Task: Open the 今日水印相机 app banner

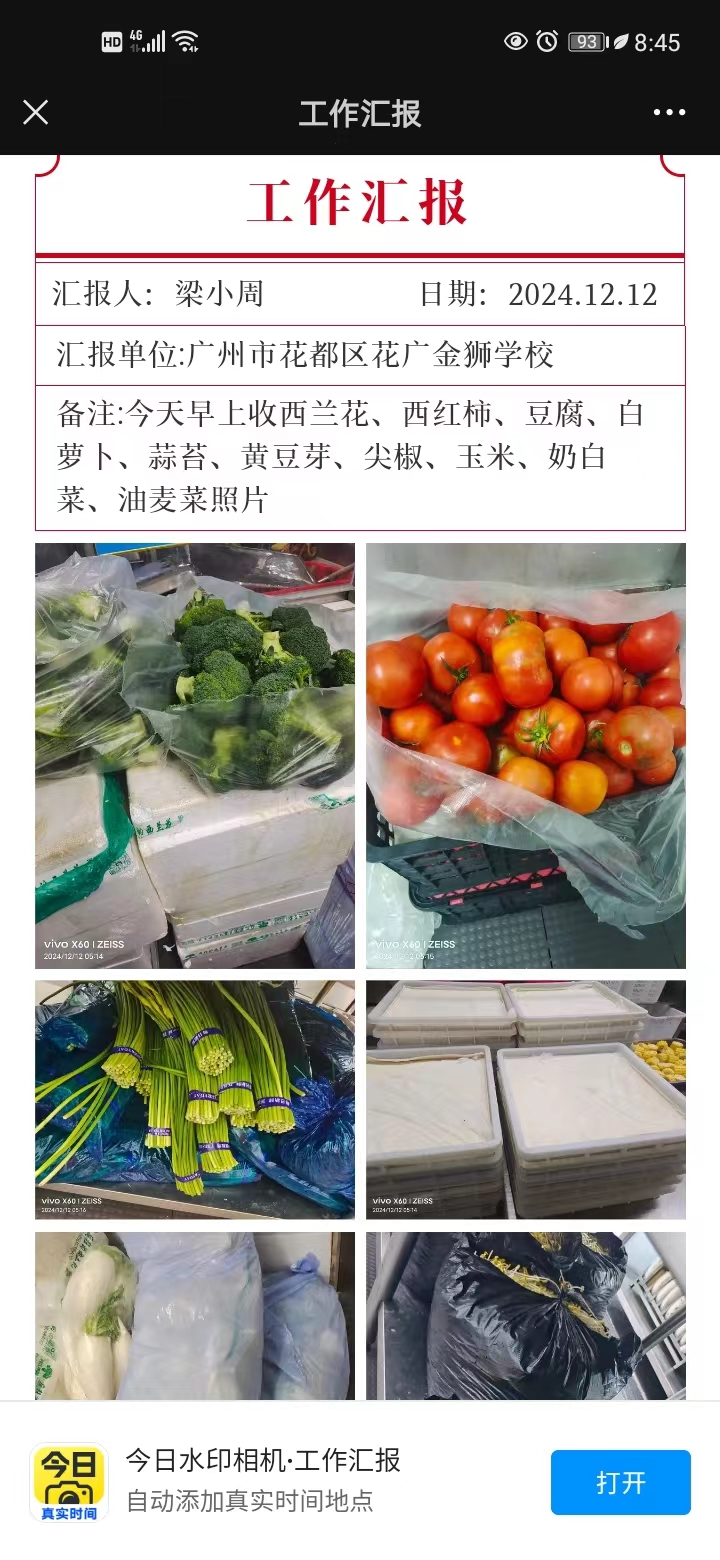Action: (262, 1480)
